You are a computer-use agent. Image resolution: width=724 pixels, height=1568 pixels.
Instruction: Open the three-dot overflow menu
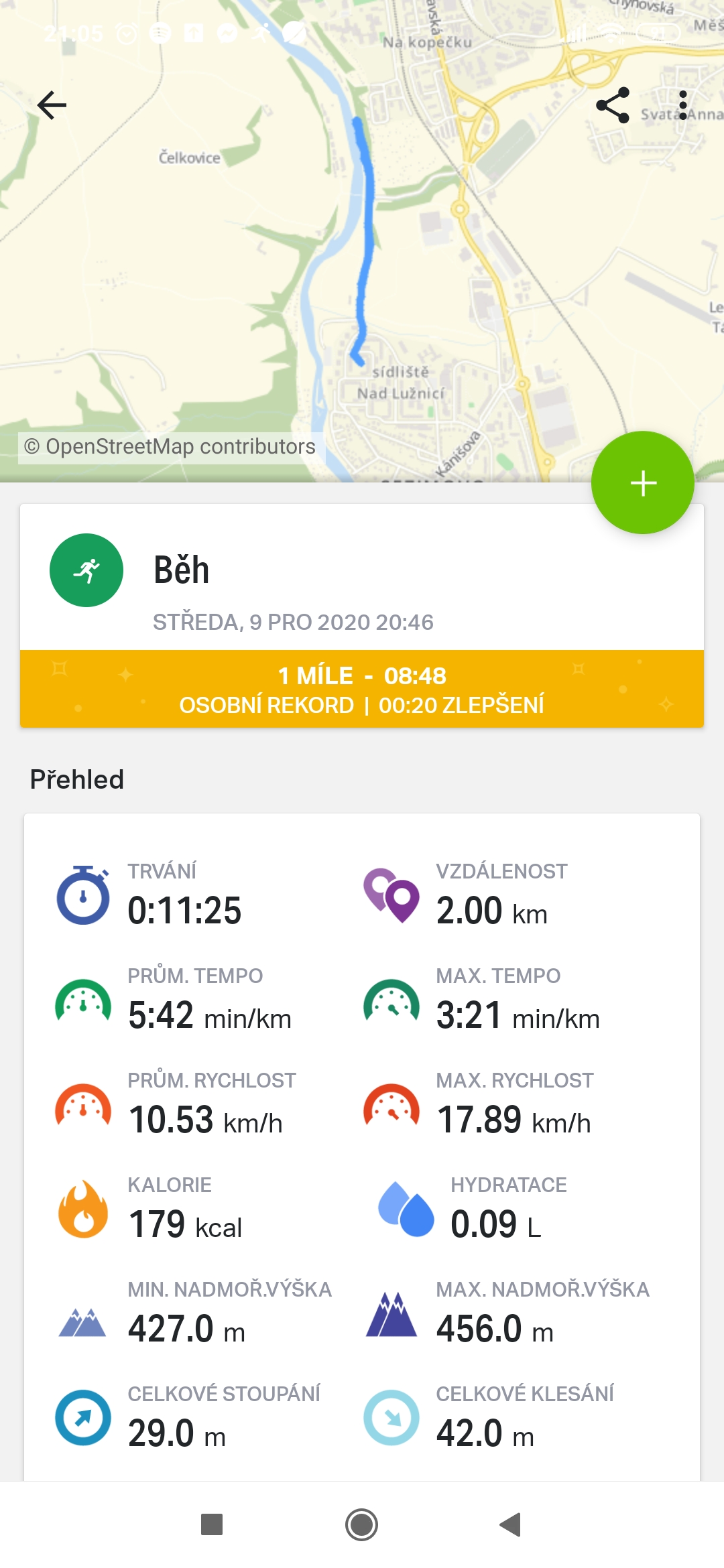pos(683,105)
